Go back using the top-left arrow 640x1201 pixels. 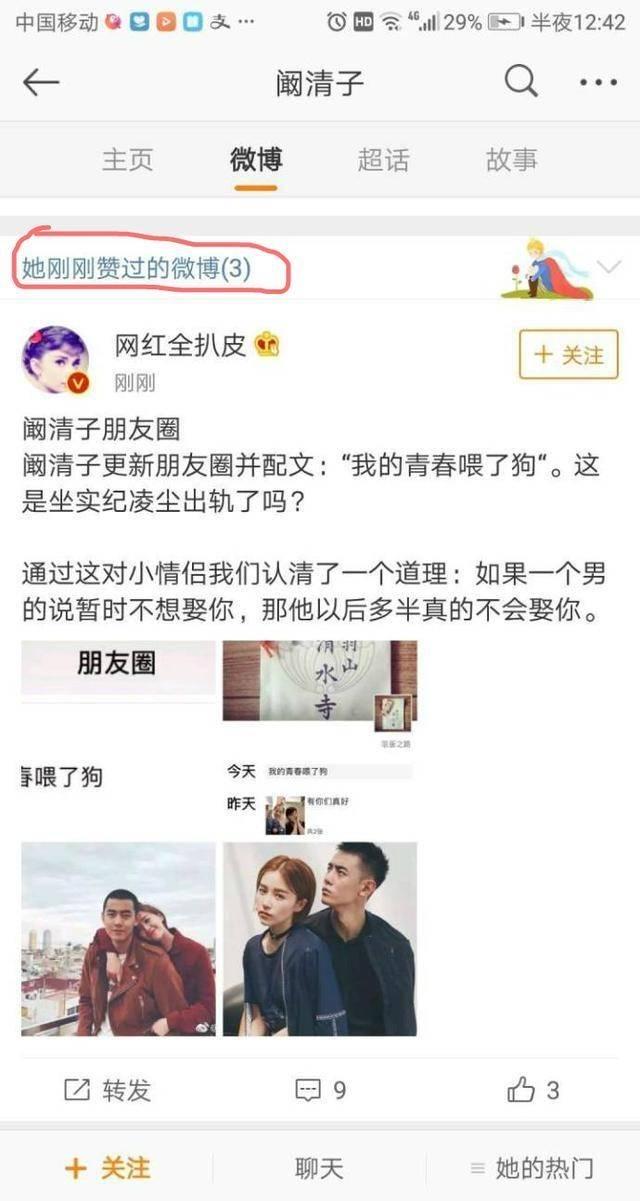point(42,83)
